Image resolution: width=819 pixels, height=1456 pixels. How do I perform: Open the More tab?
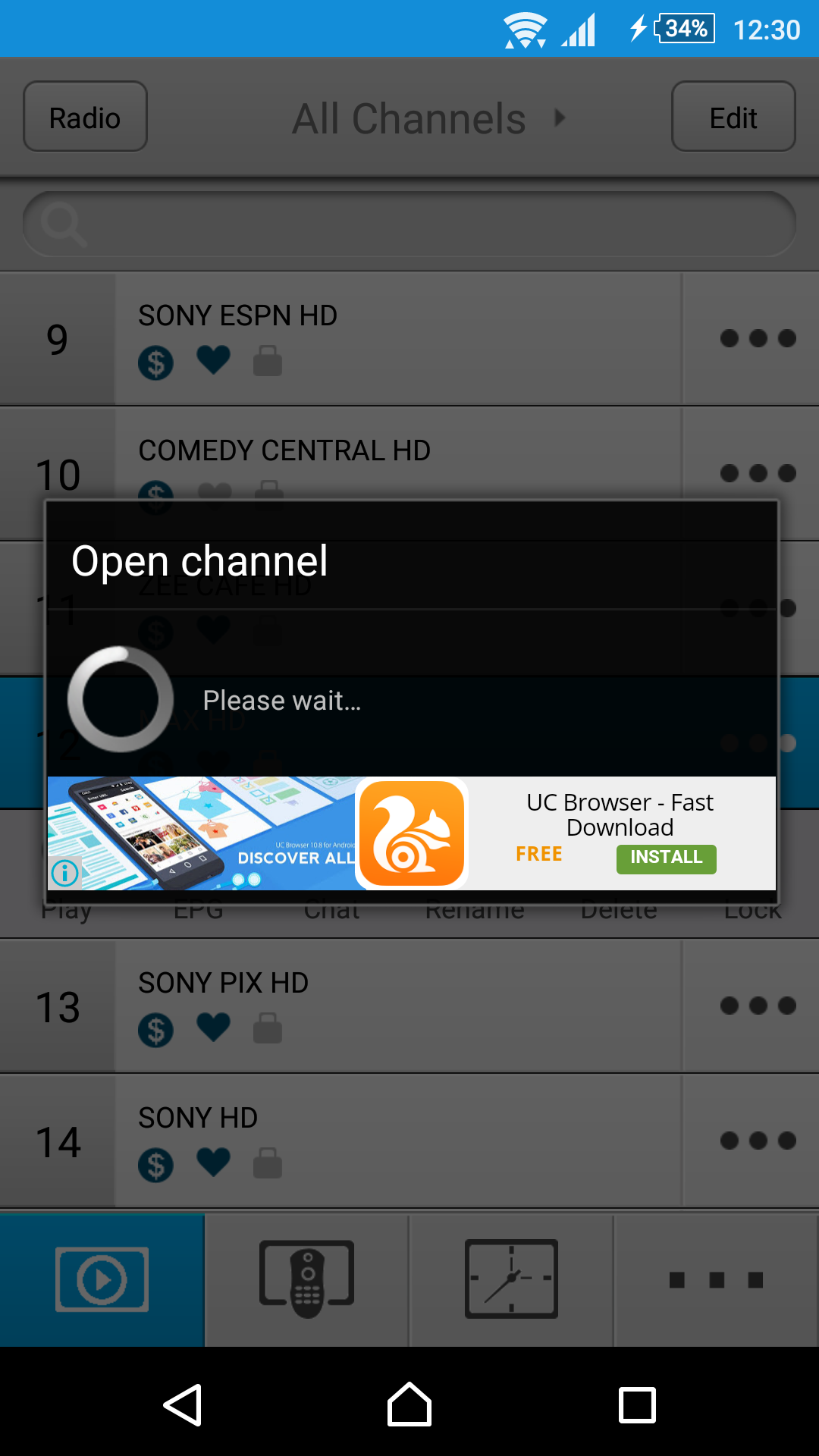[716, 1279]
